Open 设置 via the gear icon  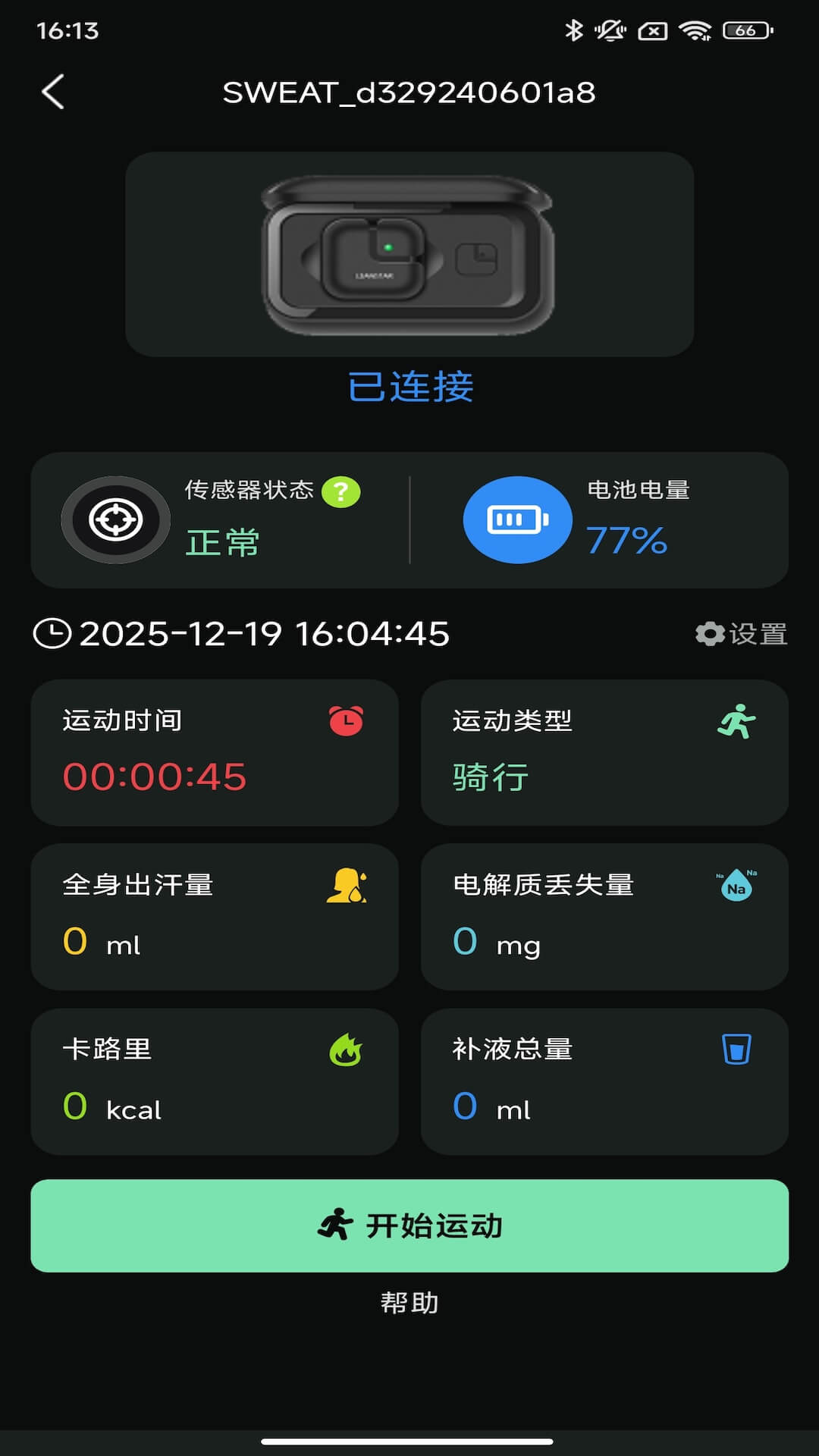click(742, 634)
